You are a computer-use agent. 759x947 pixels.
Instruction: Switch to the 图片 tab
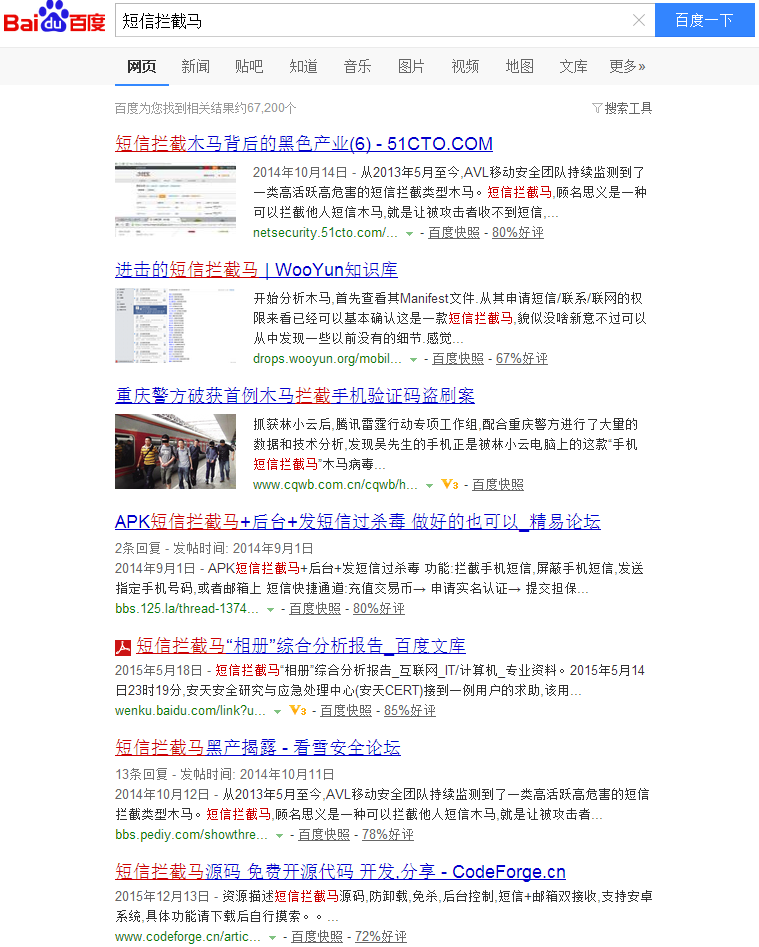pyautogui.click(x=411, y=66)
